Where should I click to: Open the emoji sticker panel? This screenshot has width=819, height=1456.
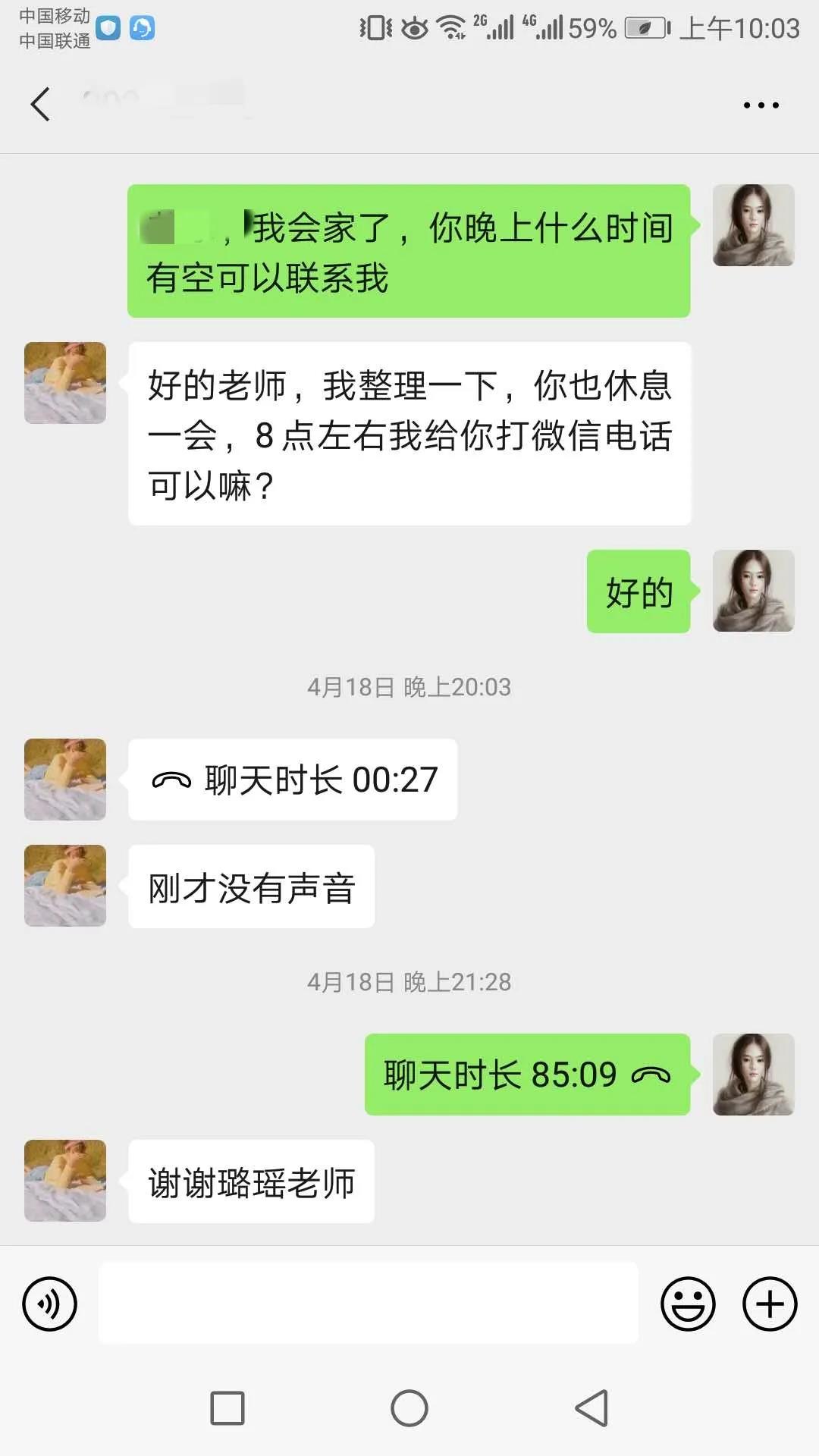tap(688, 1304)
